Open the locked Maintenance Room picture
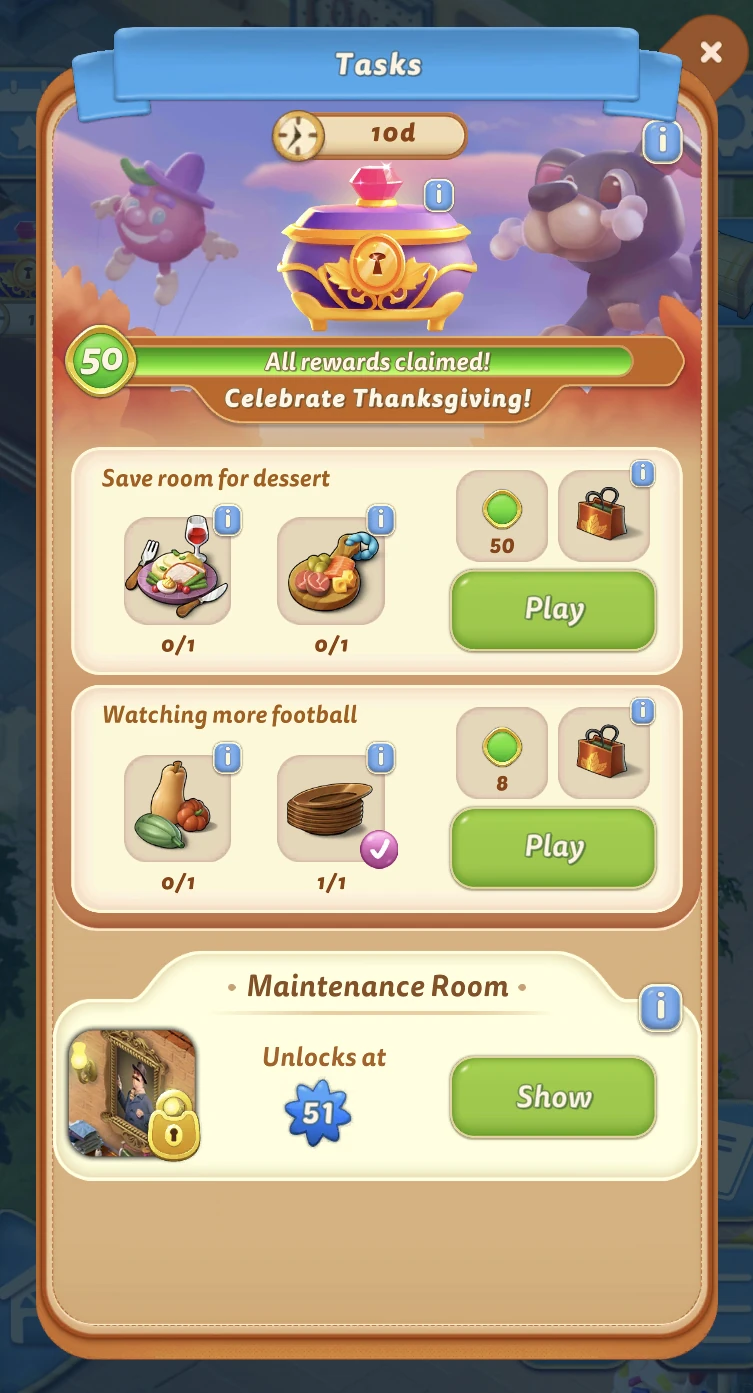The width and height of the screenshot is (753, 1393). [132, 1093]
